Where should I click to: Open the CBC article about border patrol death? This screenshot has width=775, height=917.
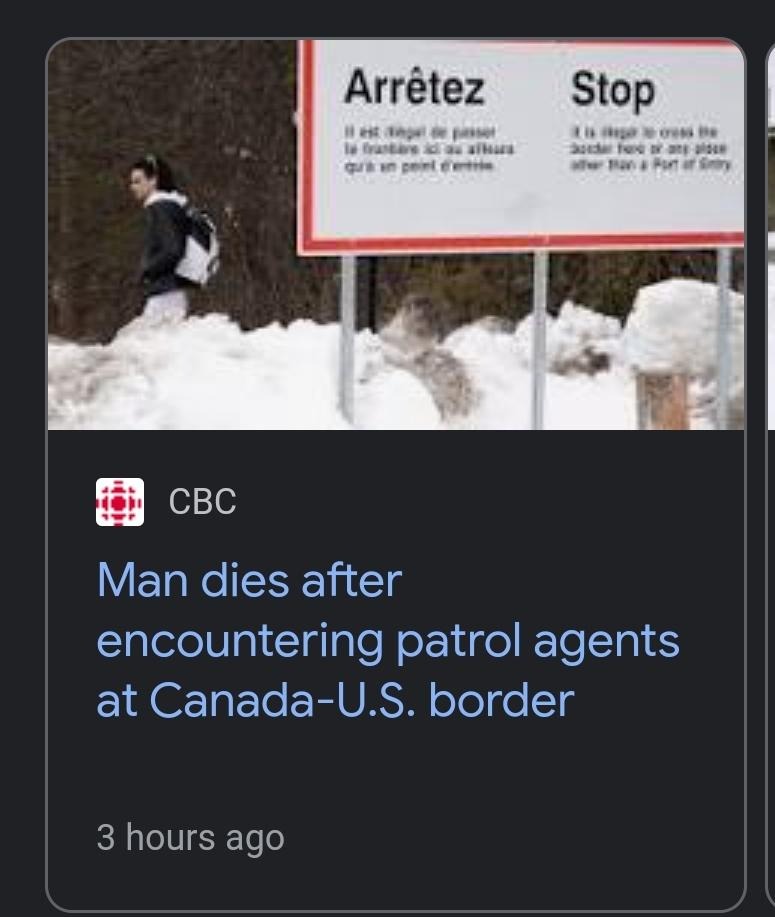[387, 640]
